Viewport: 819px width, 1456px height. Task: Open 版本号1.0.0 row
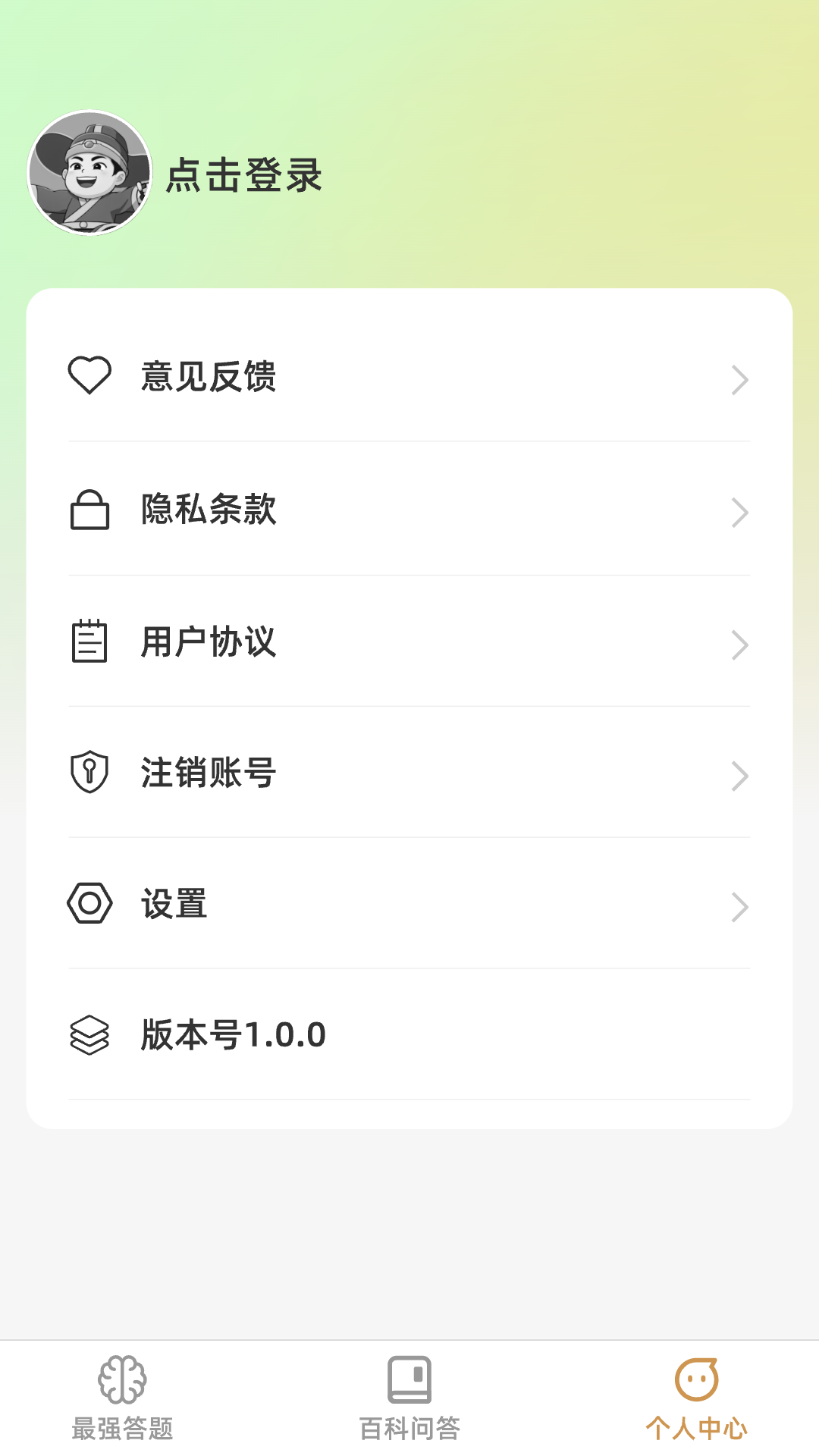click(231, 1035)
